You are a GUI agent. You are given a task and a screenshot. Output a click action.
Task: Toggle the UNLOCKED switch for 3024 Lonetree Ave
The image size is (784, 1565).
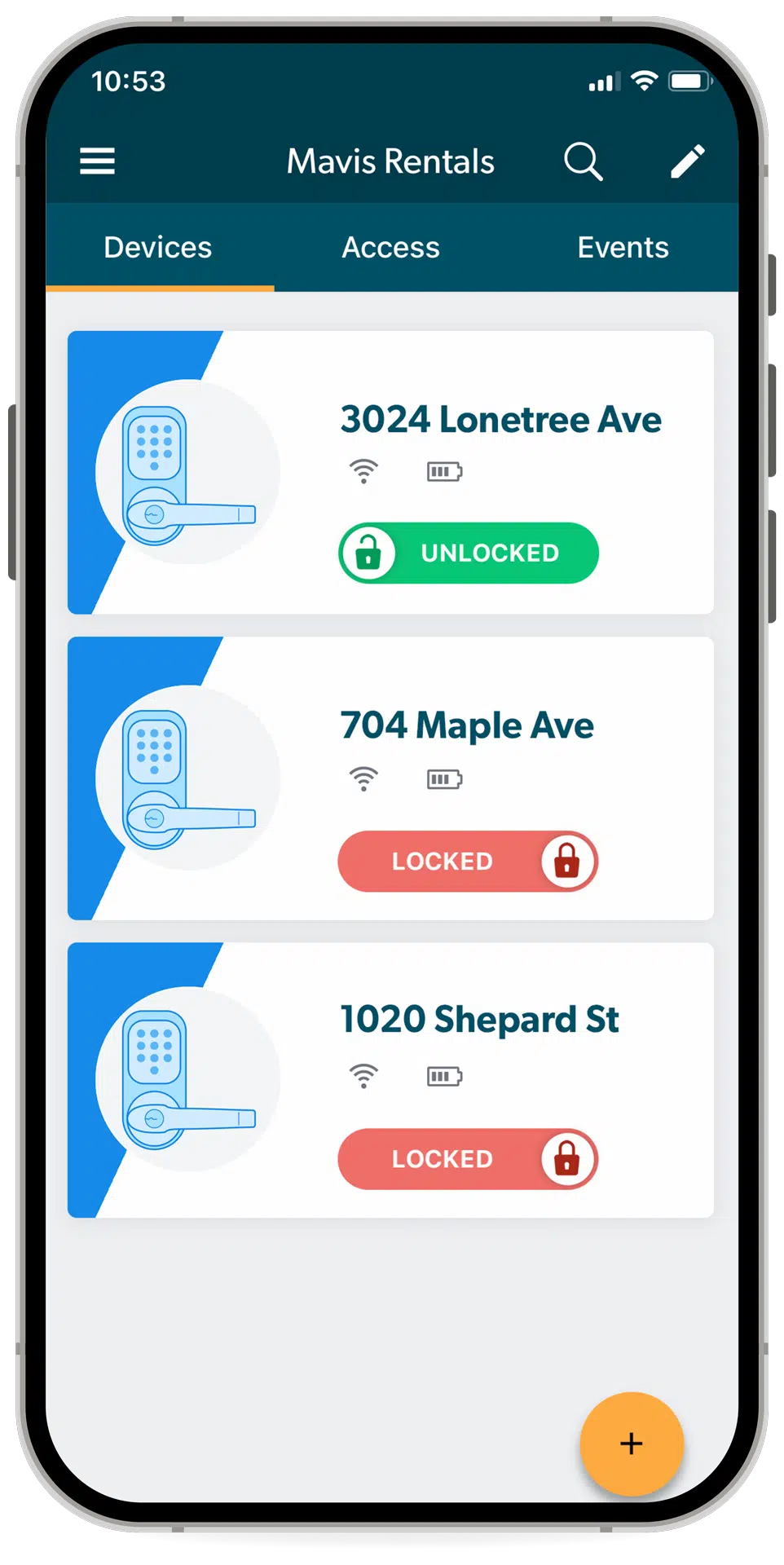[x=469, y=553]
